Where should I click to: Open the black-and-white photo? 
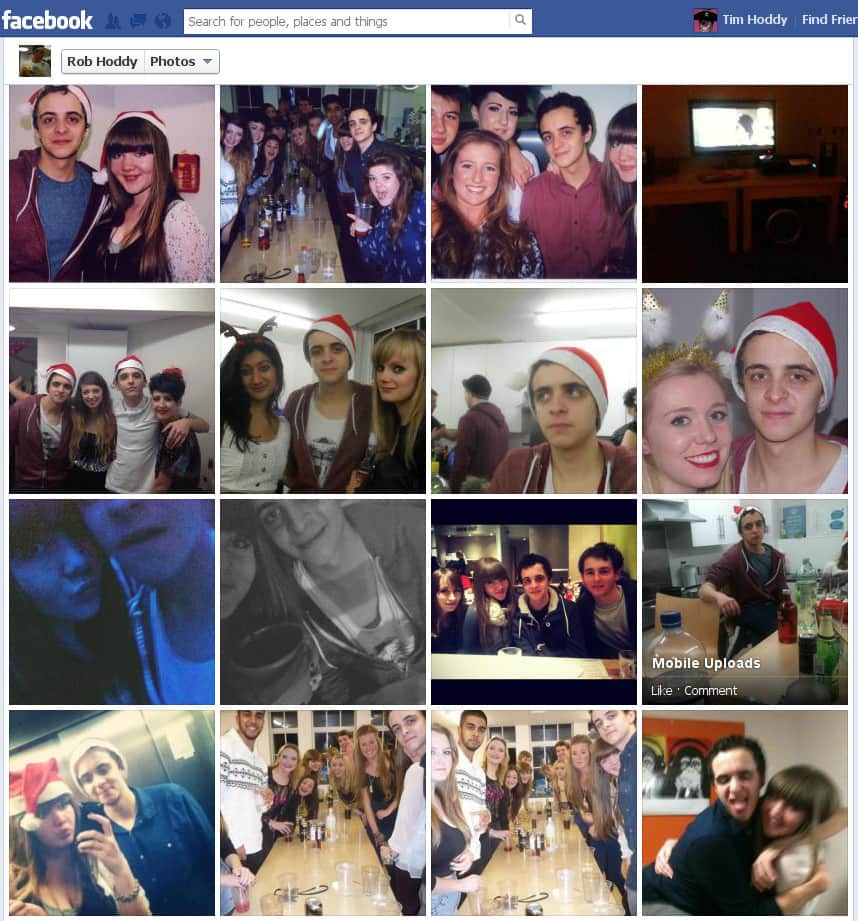pyautogui.click(x=322, y=602)
